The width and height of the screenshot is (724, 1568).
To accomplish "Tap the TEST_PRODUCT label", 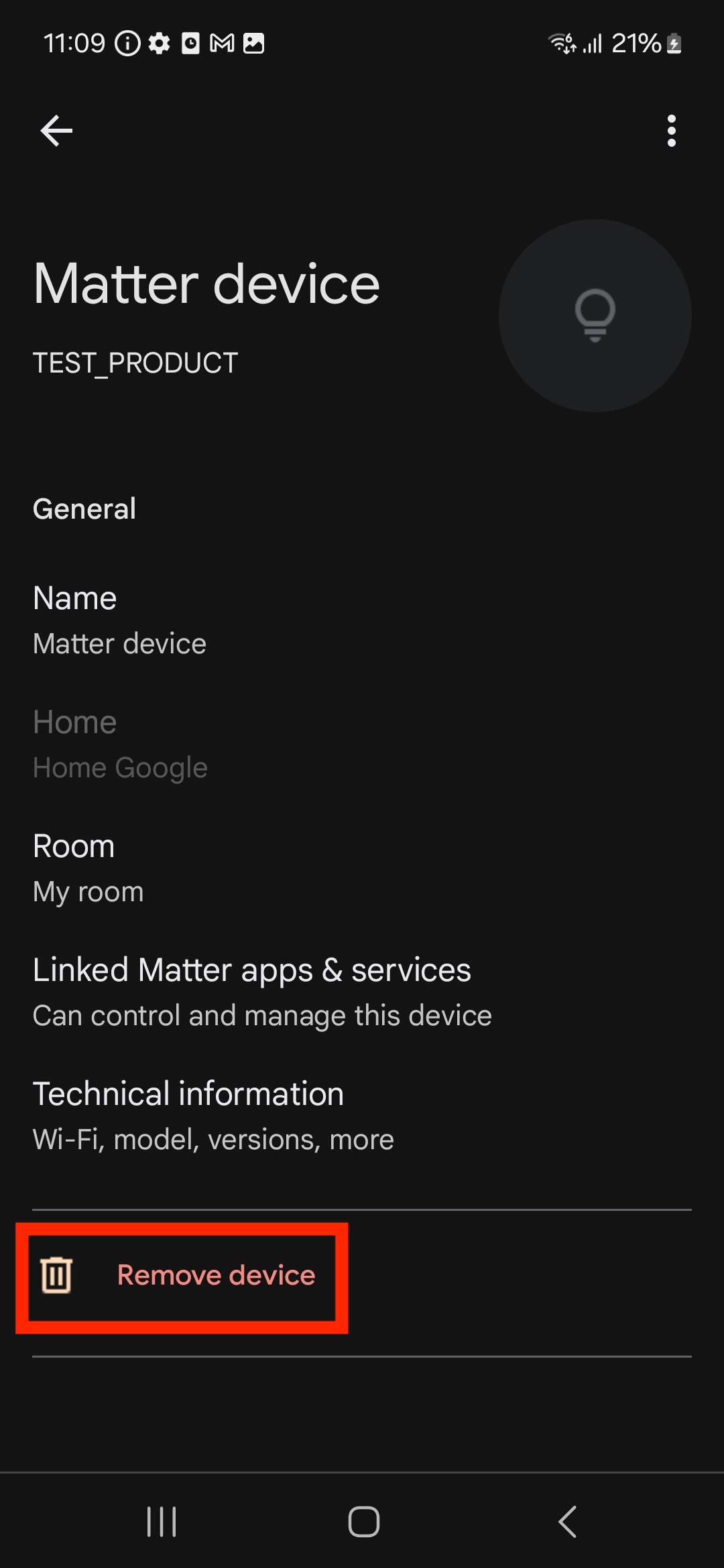I will (135, 363).
